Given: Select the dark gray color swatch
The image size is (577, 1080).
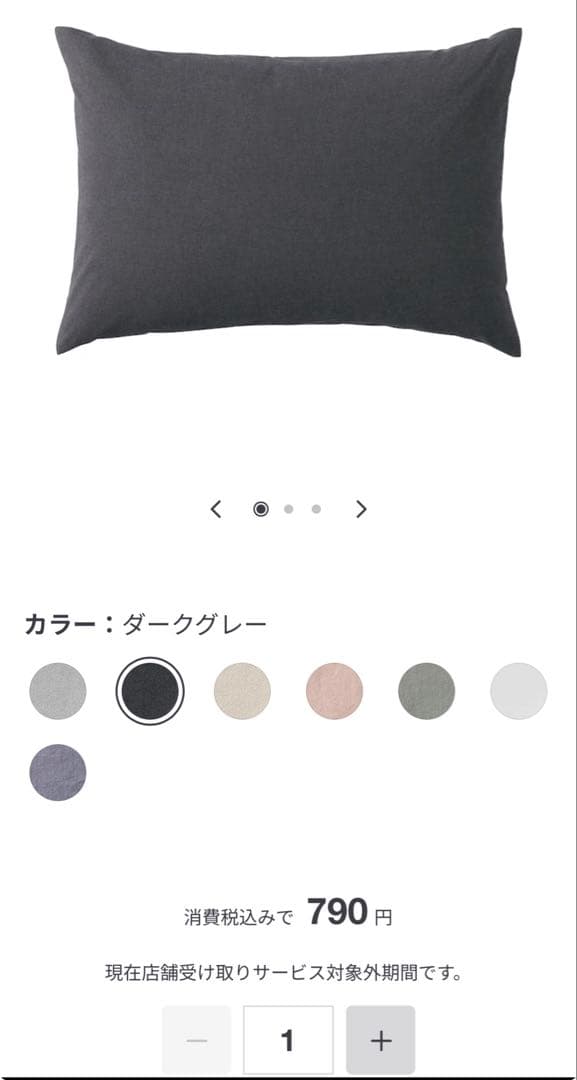Looking at the screenshot, I should coord(149,691).
